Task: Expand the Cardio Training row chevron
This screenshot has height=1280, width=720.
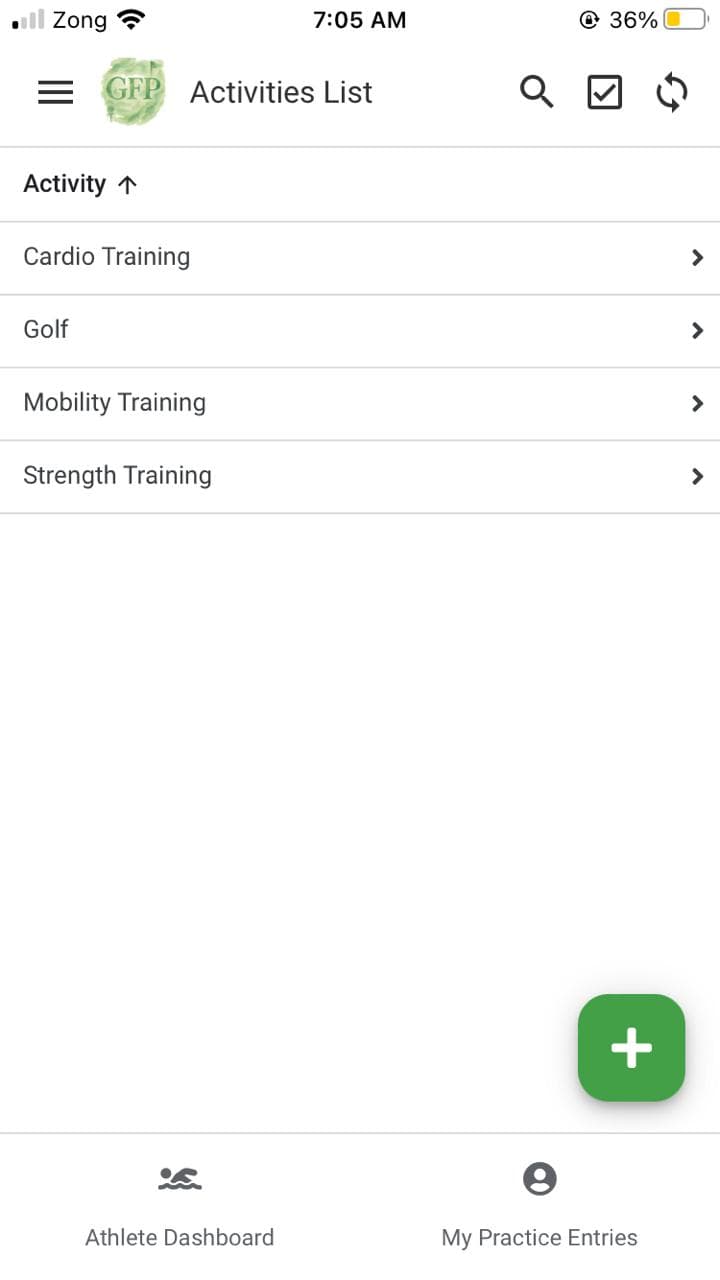Action: [697, 257]
